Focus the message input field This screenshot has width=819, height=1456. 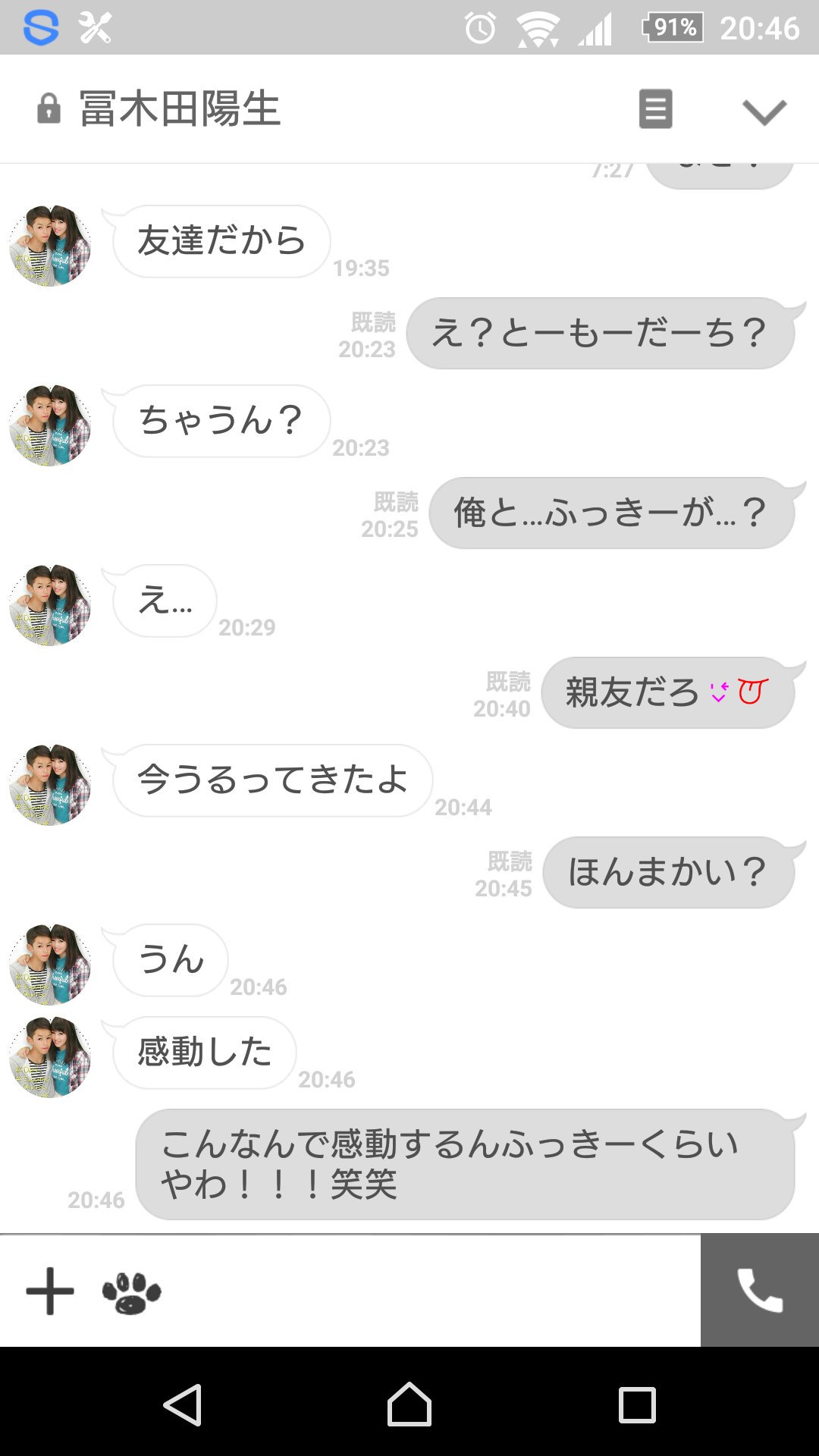click(432, 1291)
